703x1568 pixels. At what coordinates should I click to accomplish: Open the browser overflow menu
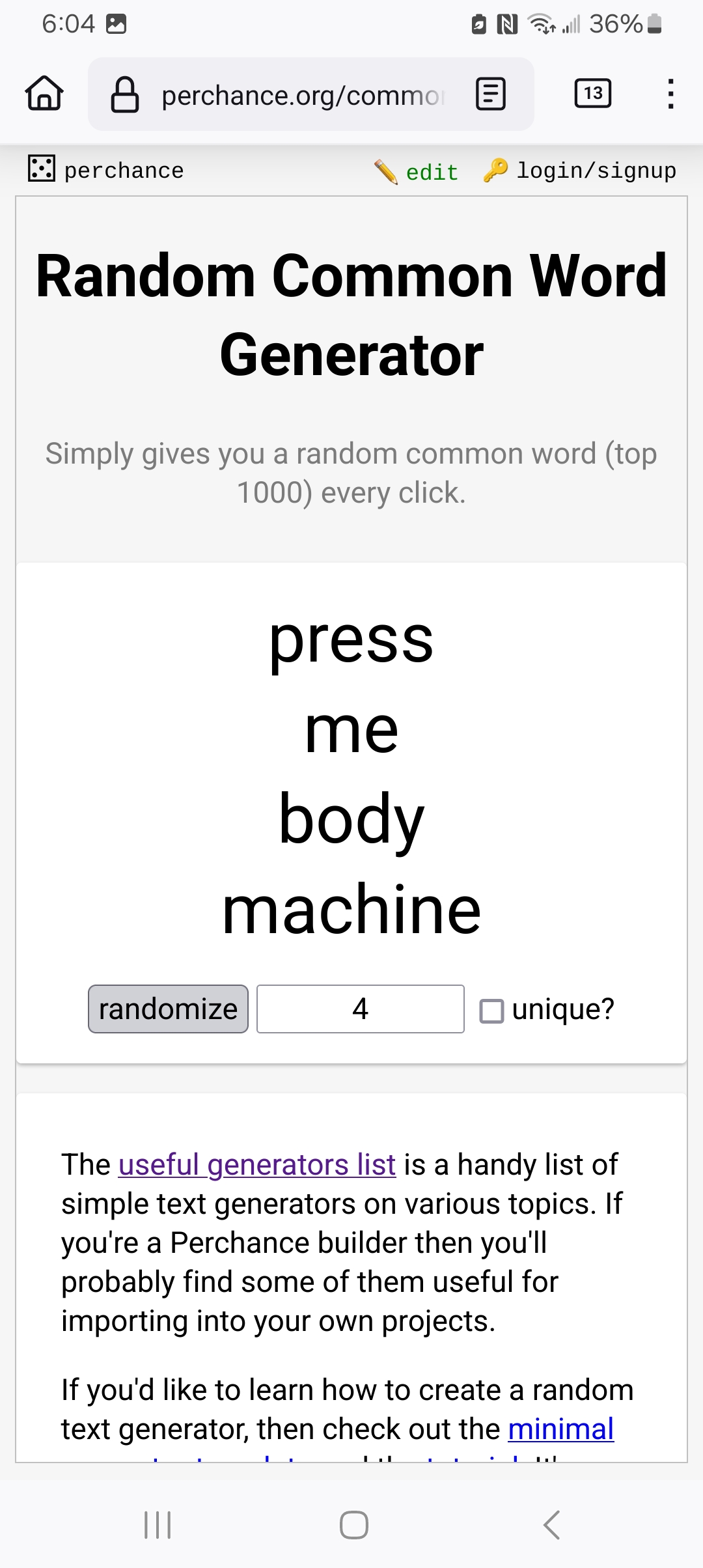click(670, 94)
